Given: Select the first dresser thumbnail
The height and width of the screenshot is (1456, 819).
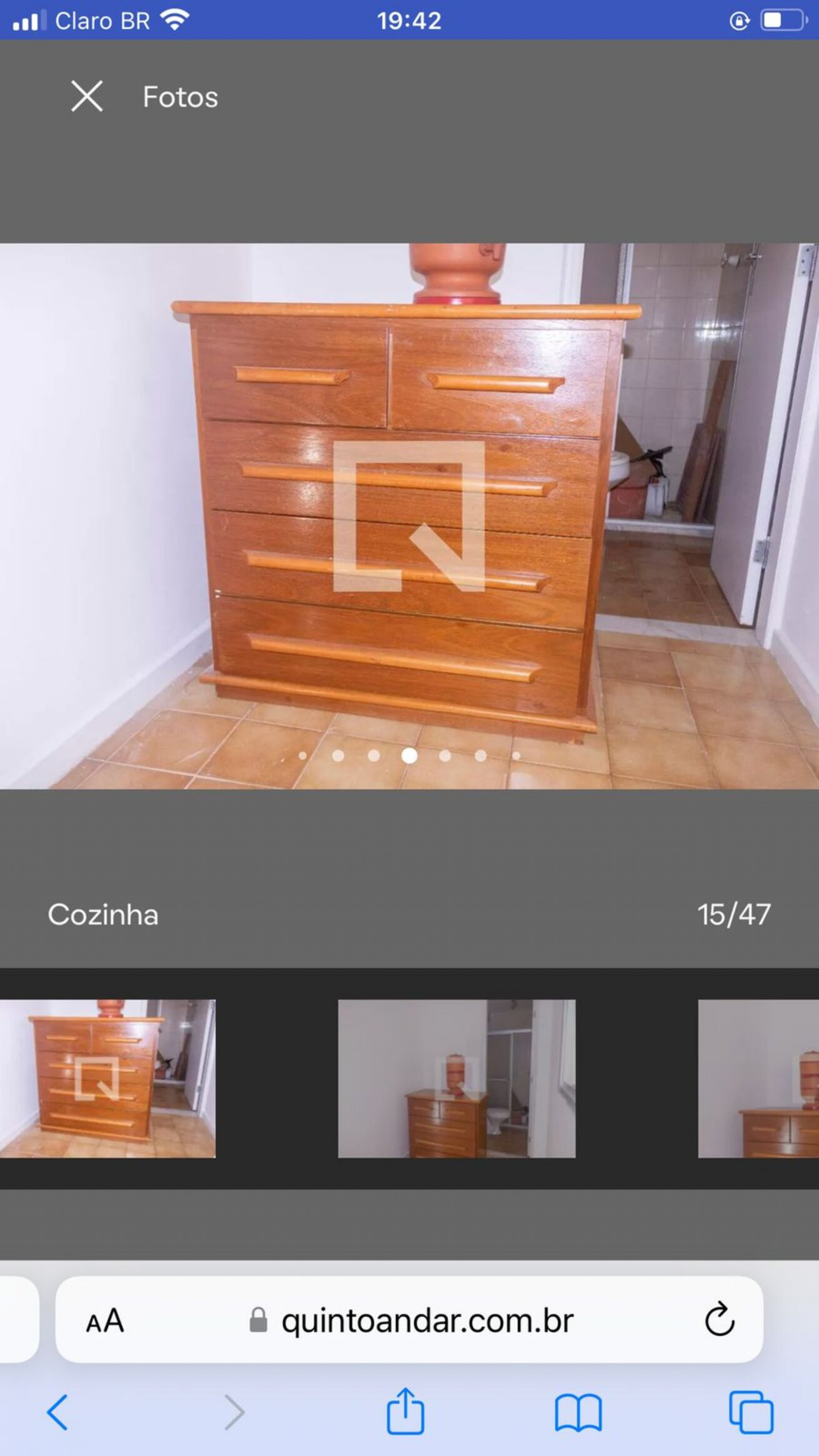Looking at the screenshot, I should [107, 1078].
